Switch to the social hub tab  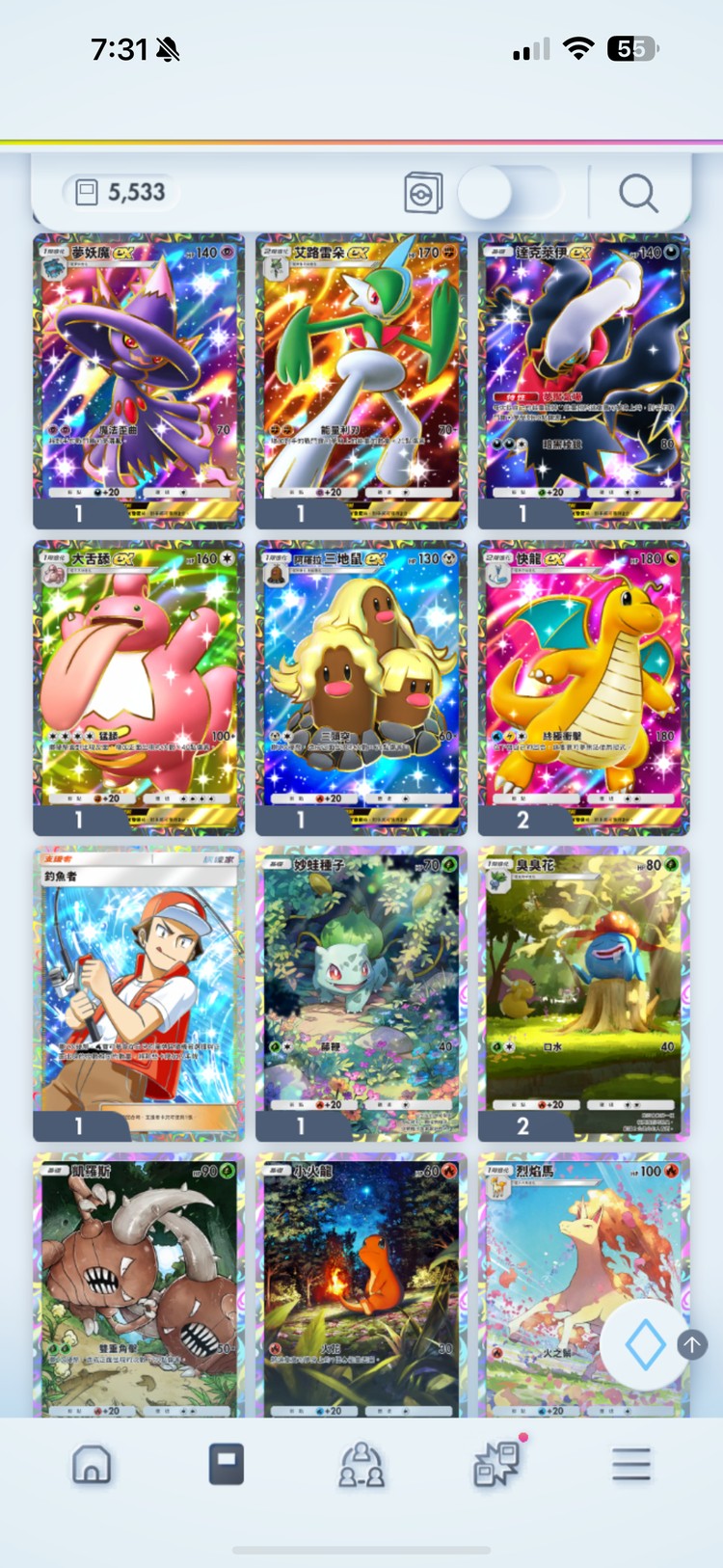[x=361, y=1464]
